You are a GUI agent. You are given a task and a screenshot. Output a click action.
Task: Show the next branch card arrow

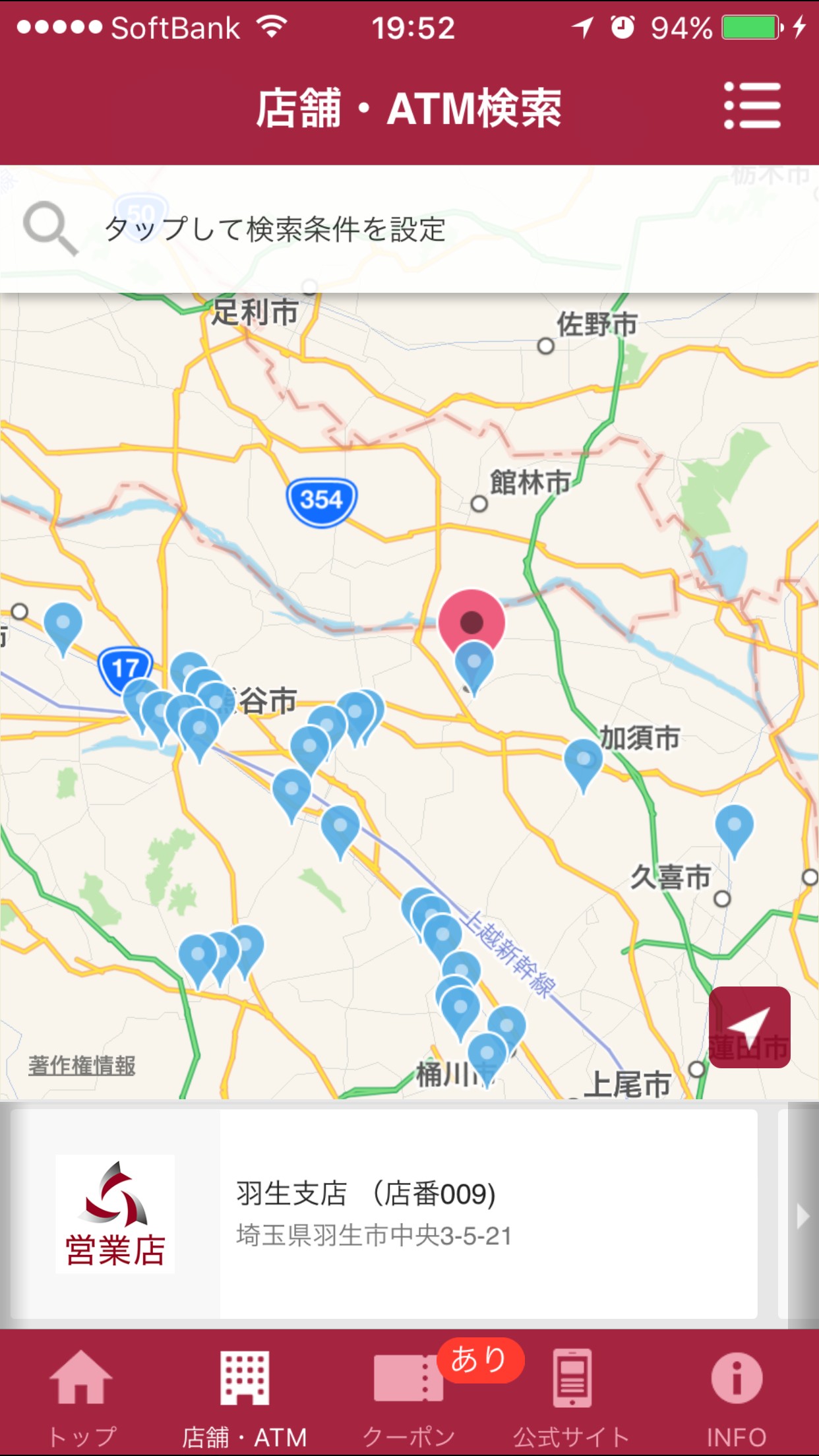pos(802,1216)
